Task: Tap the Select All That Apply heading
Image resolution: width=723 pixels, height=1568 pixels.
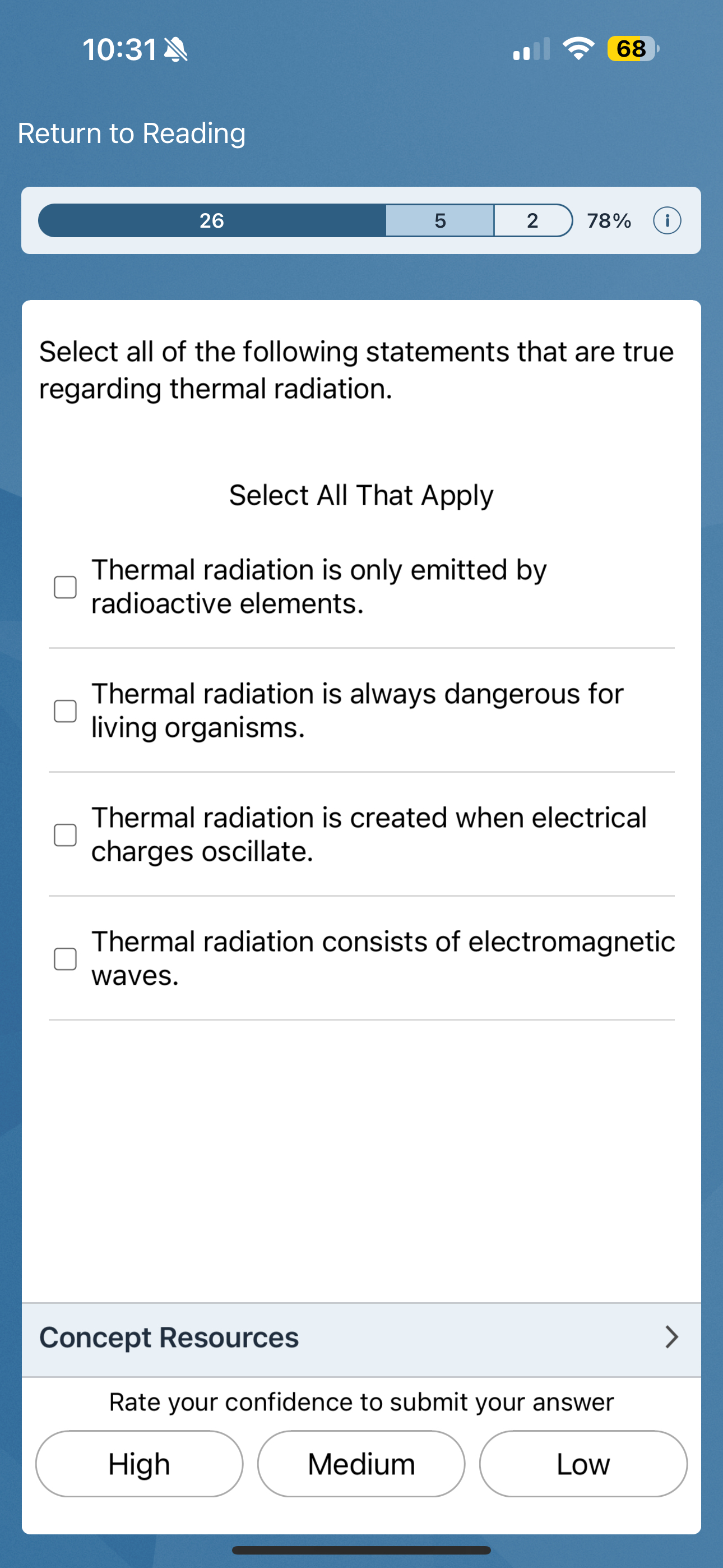Action: pos(361,495)
